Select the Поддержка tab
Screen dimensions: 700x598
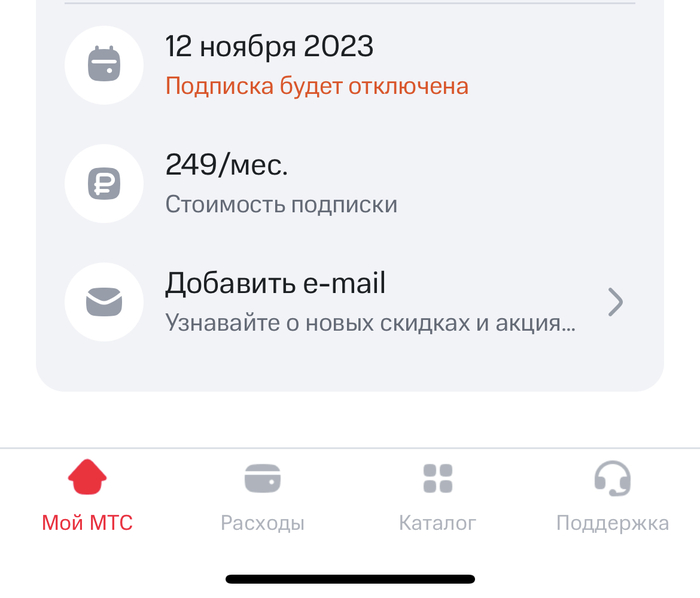612,497
